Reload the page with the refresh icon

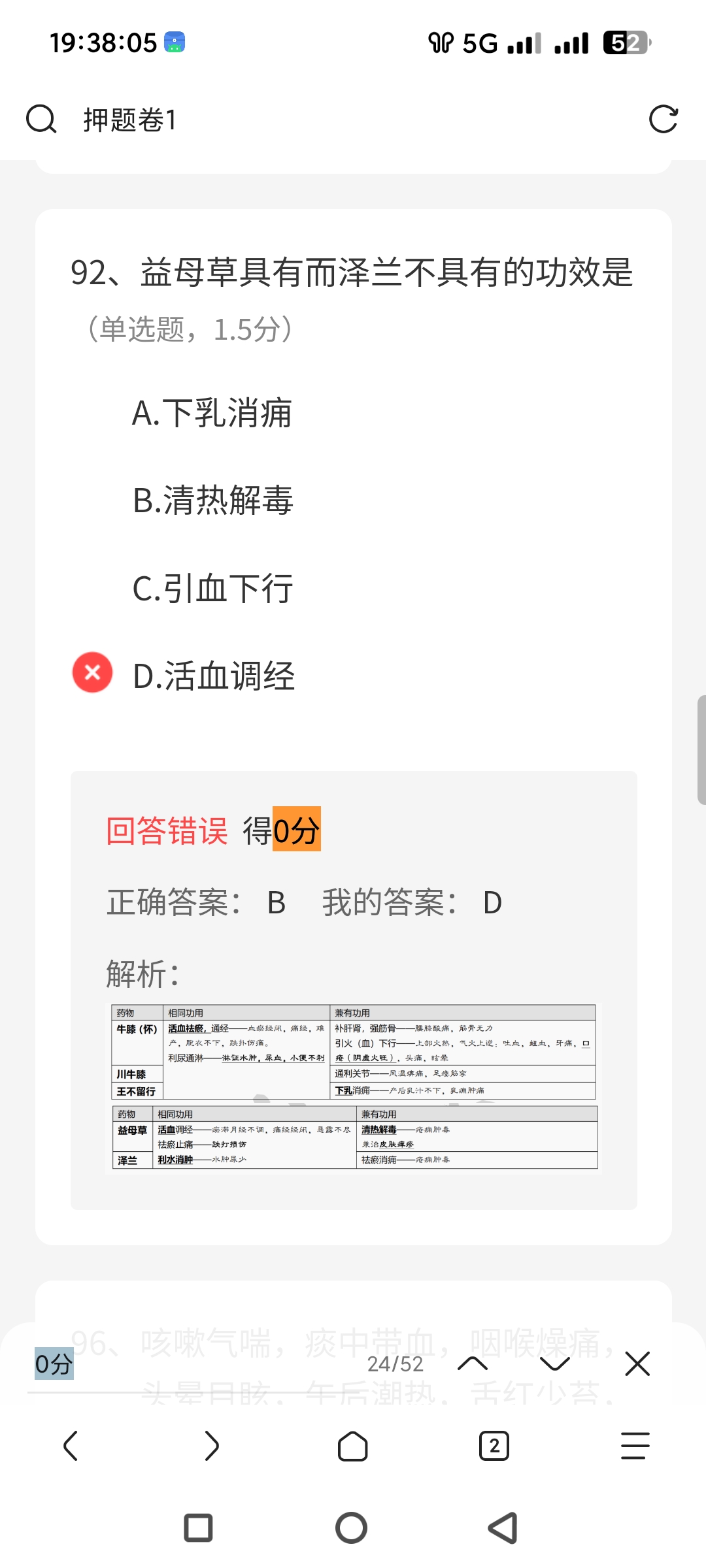coord(663,120)
